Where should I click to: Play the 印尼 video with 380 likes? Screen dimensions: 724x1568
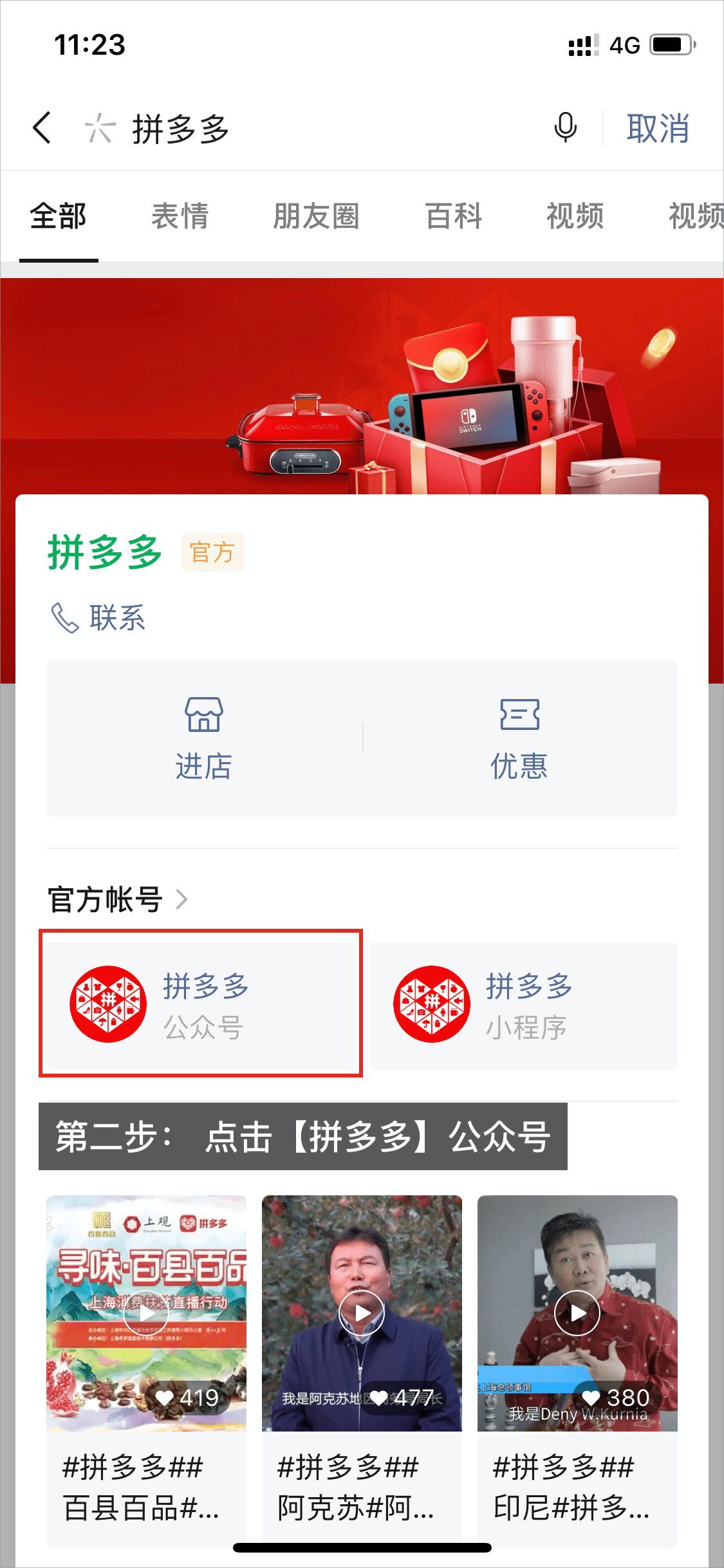pos(577,1313)
